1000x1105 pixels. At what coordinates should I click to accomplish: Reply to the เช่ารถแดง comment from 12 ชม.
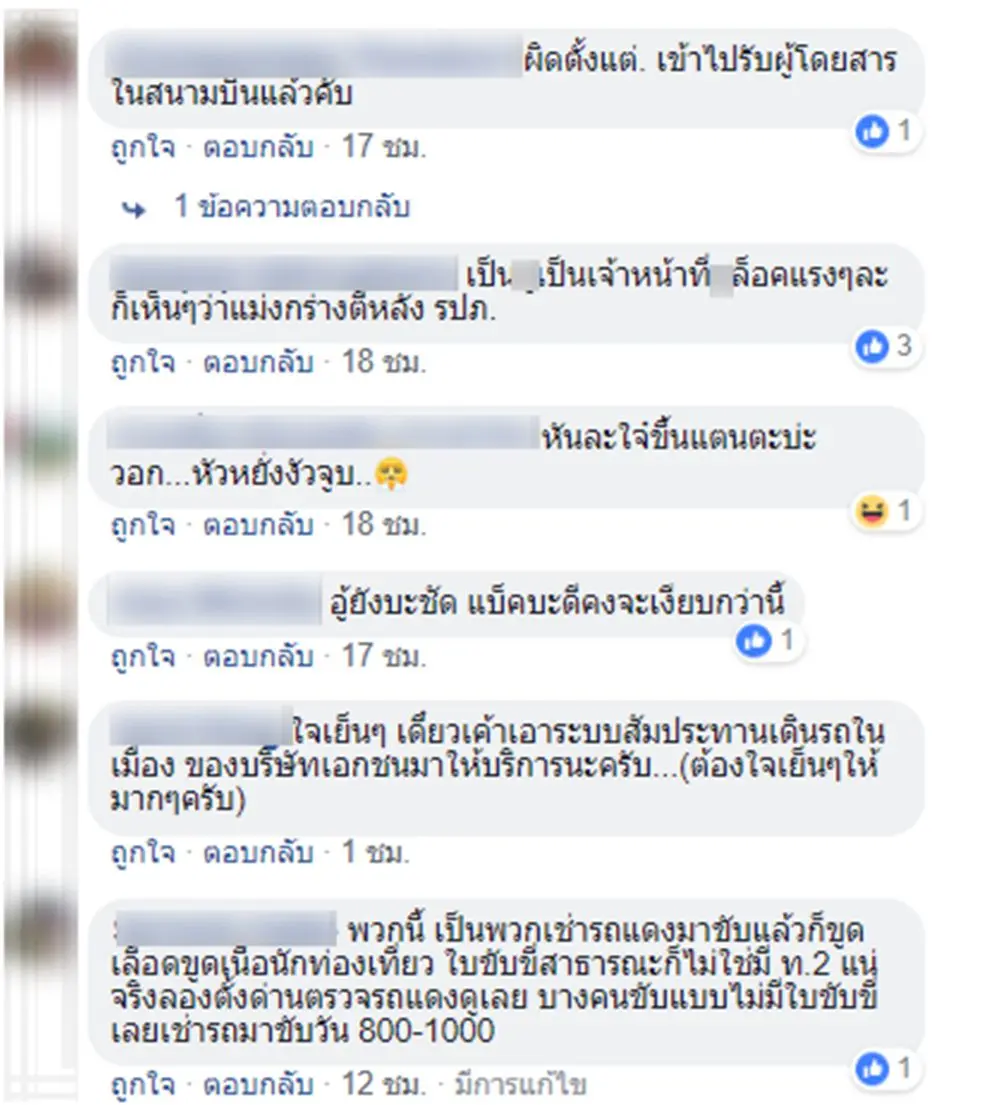[x=257, y=1084]
